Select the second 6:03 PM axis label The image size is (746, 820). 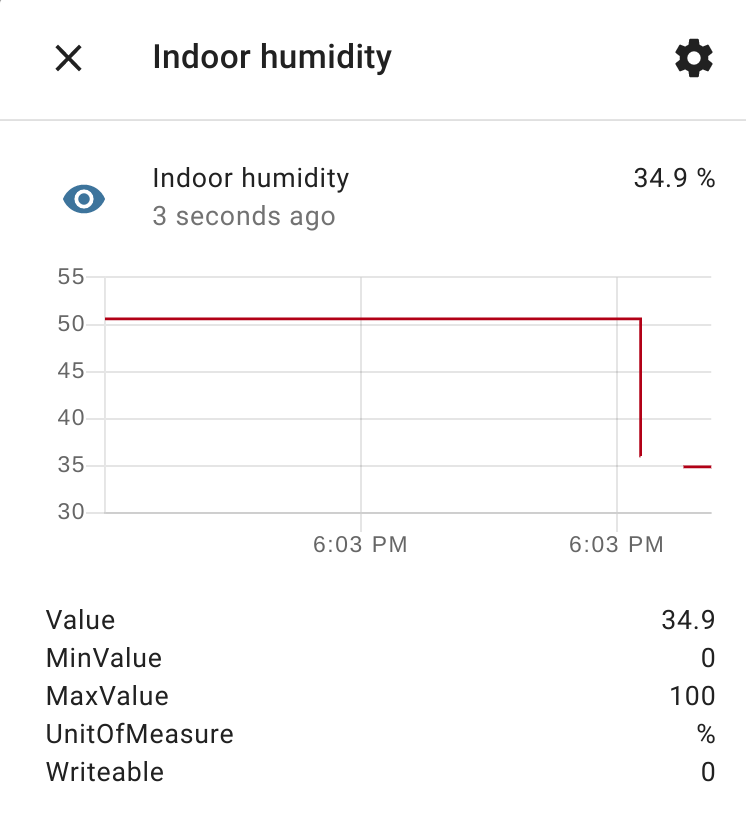[x=619, y=545]
